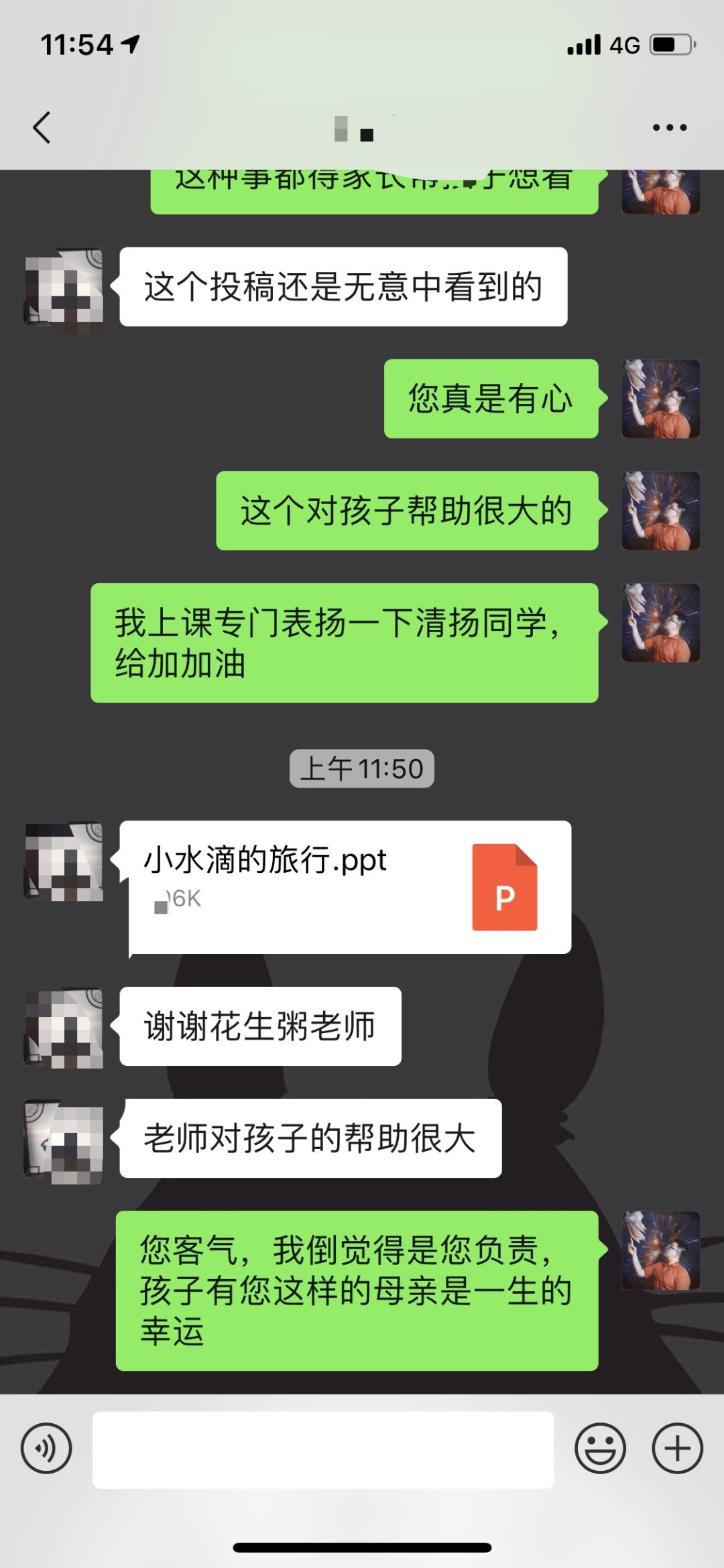
Task: Open the plus attachments menu
Action: pyautogui.click(x=677, y=1448)
